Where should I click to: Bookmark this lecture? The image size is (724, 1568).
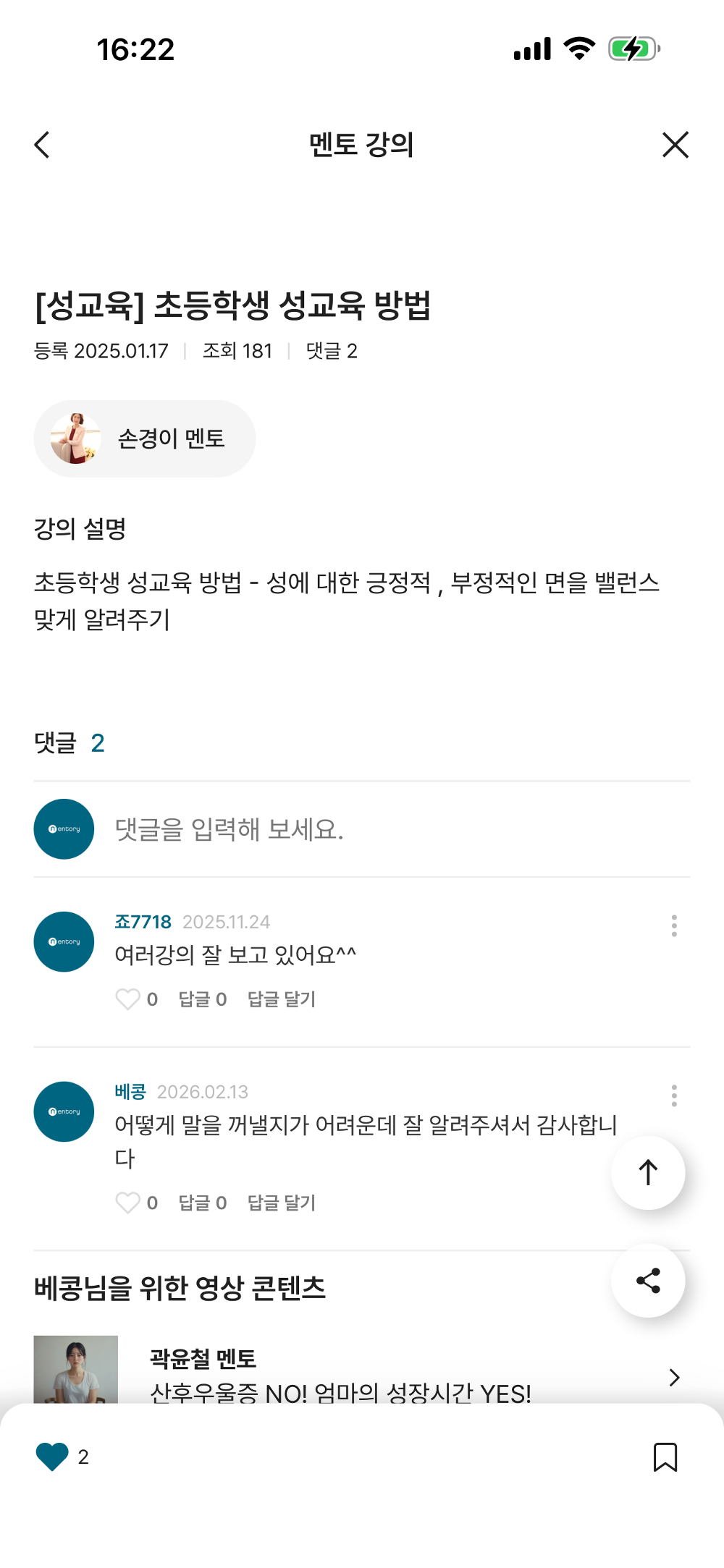[666, 1457]
